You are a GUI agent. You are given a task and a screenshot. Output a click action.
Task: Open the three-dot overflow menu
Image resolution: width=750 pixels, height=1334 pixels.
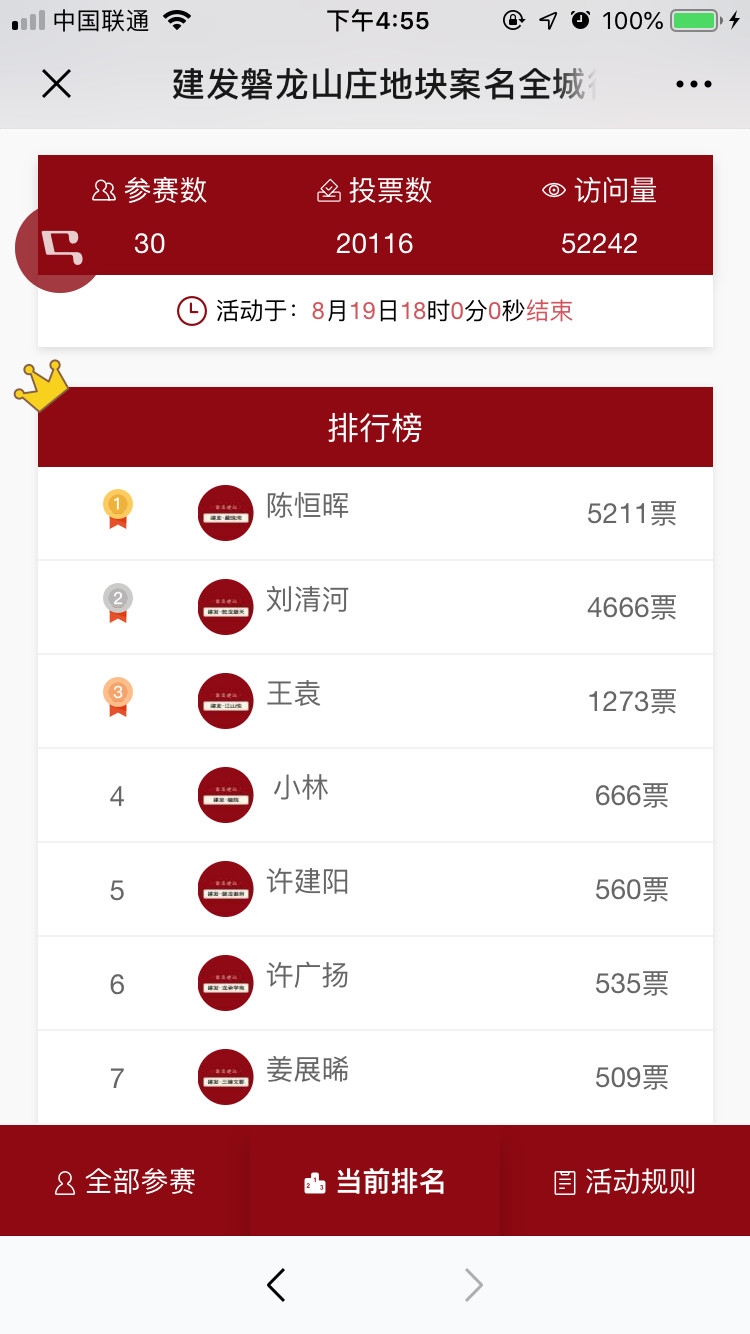click(x=693, y=85)
